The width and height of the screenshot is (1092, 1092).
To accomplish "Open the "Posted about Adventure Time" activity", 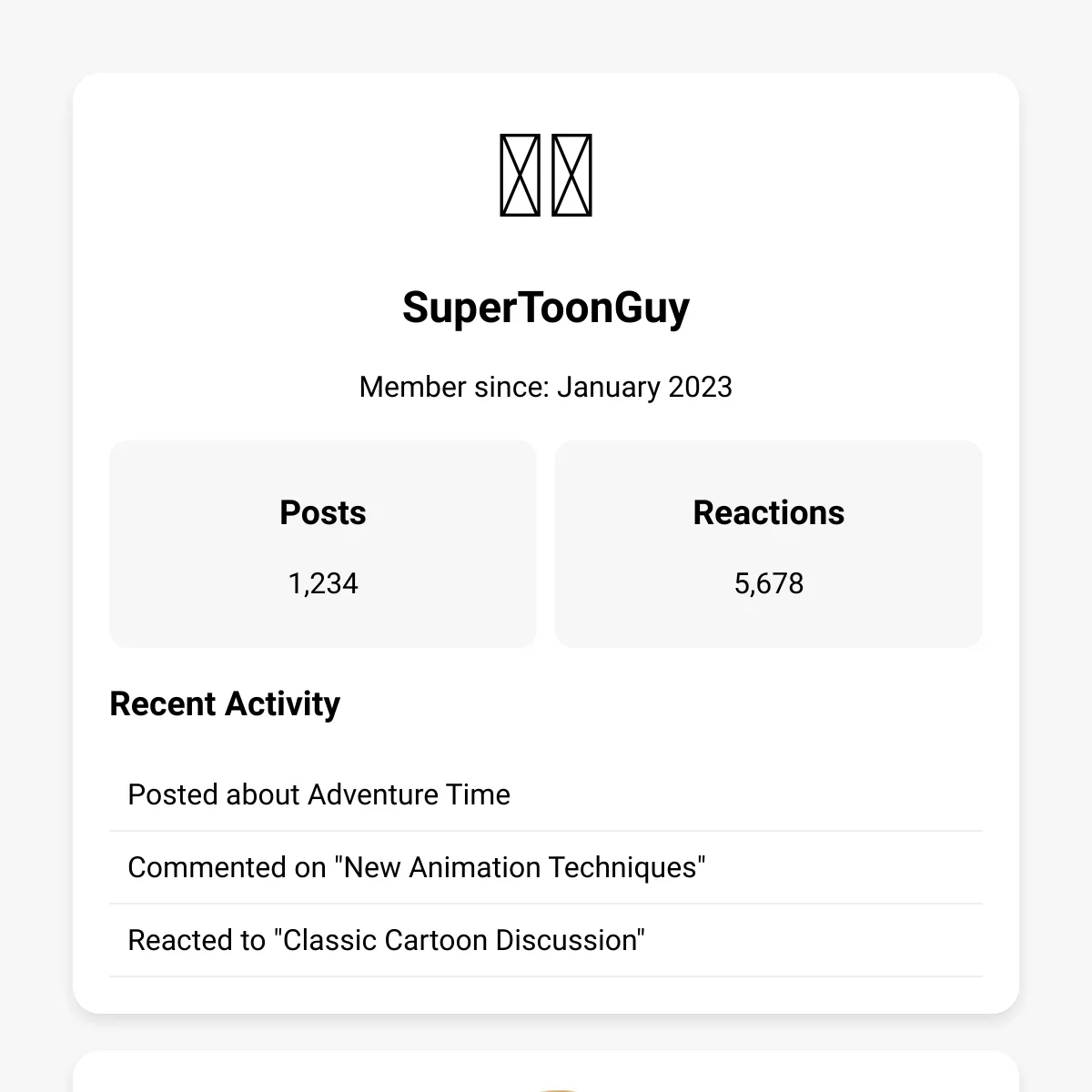I will click(x=546, y=794).
